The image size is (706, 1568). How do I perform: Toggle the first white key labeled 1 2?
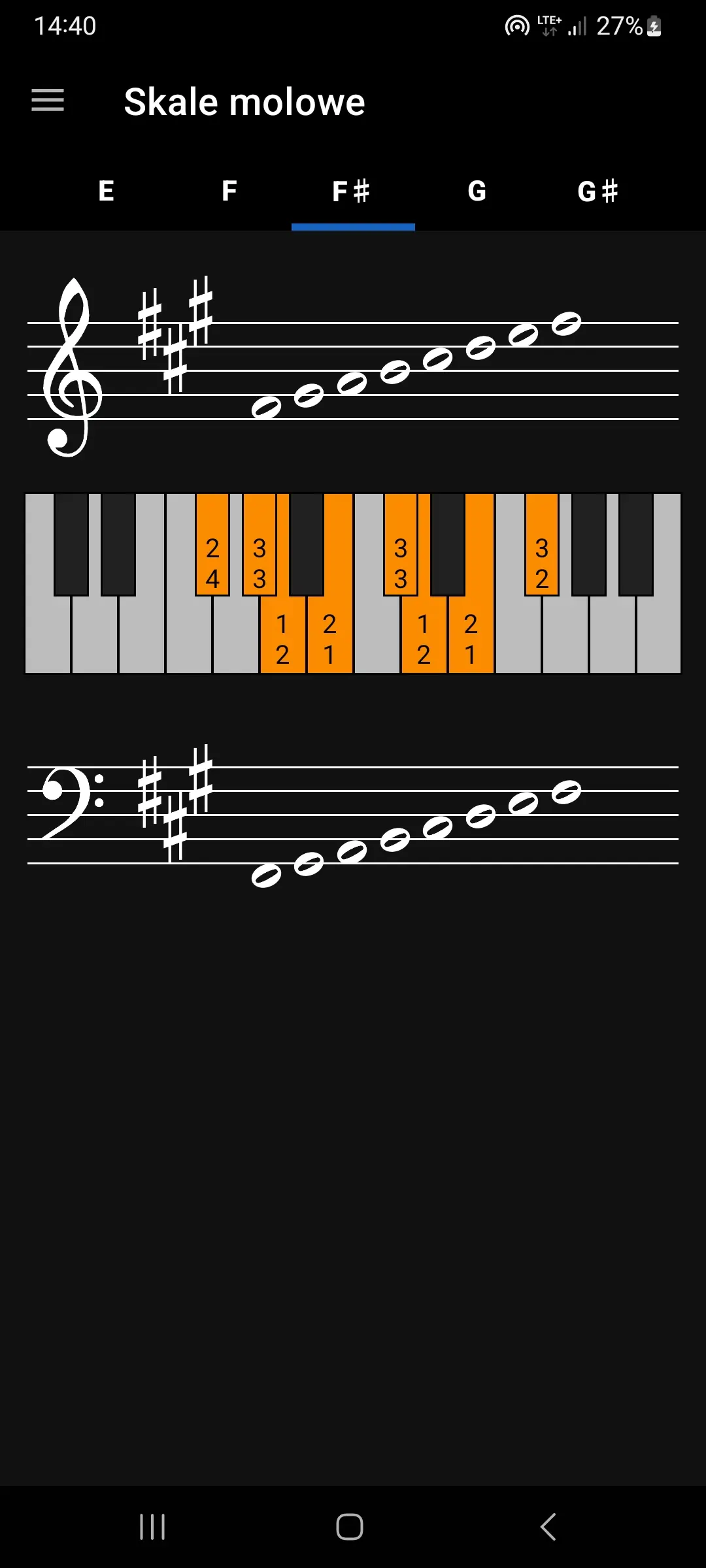click(282, 634)
